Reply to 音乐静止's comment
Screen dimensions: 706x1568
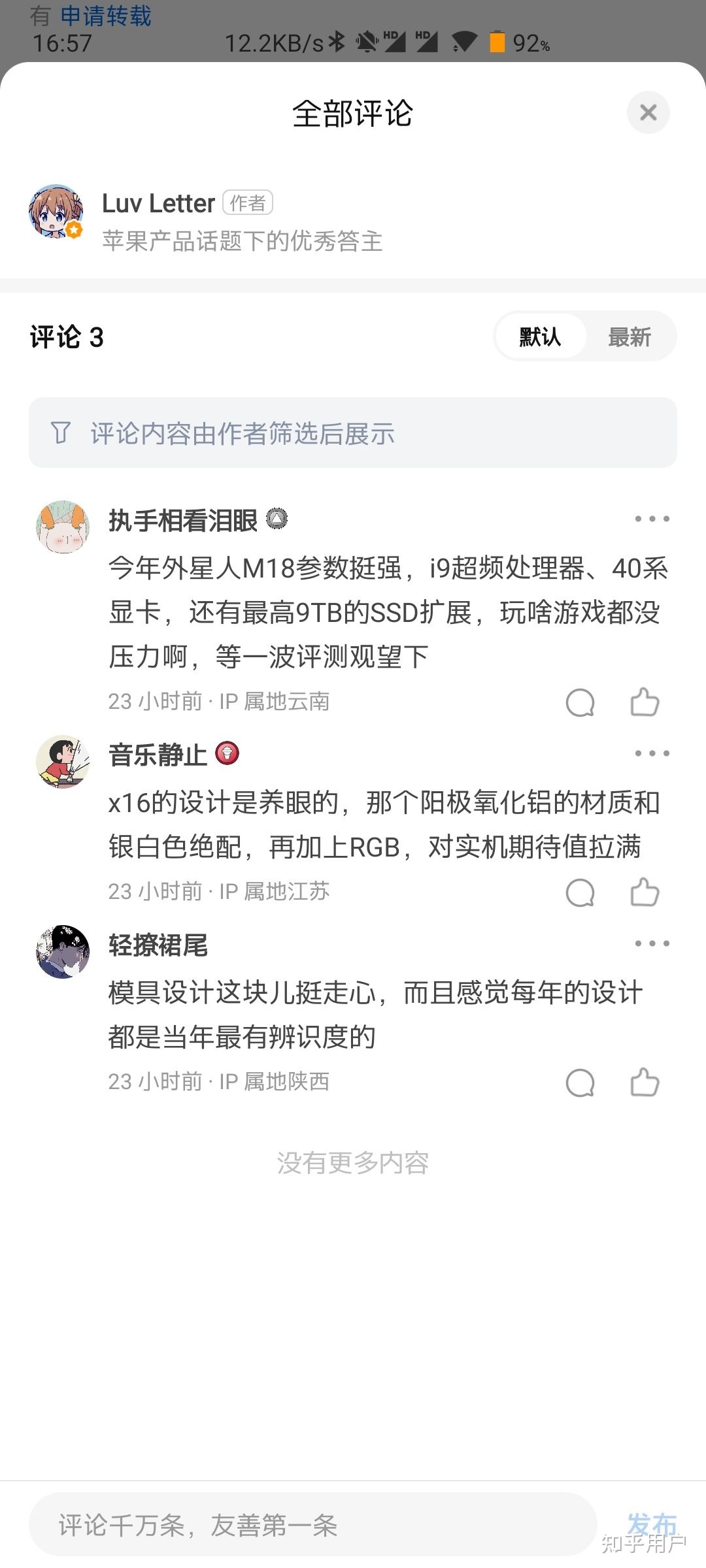(580, 892)
